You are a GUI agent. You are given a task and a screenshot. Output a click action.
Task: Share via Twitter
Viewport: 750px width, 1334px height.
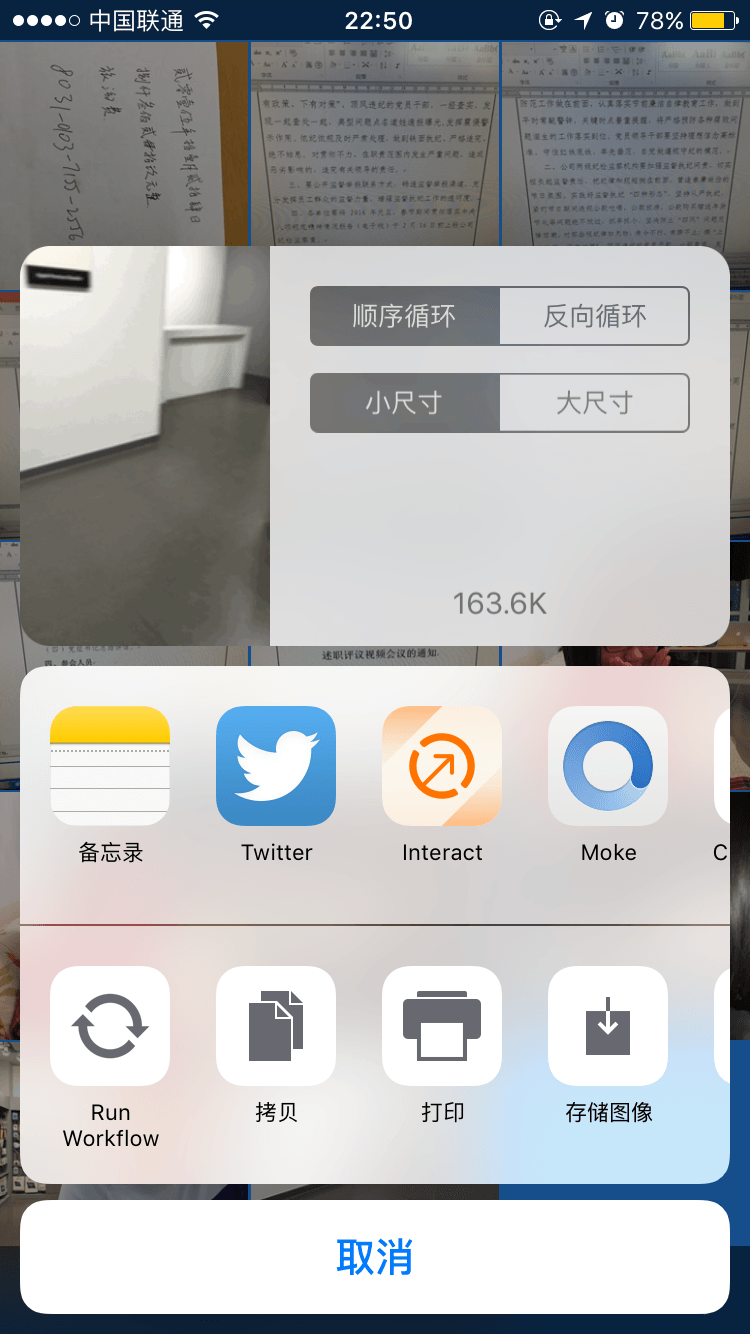(x=276, y=766)
